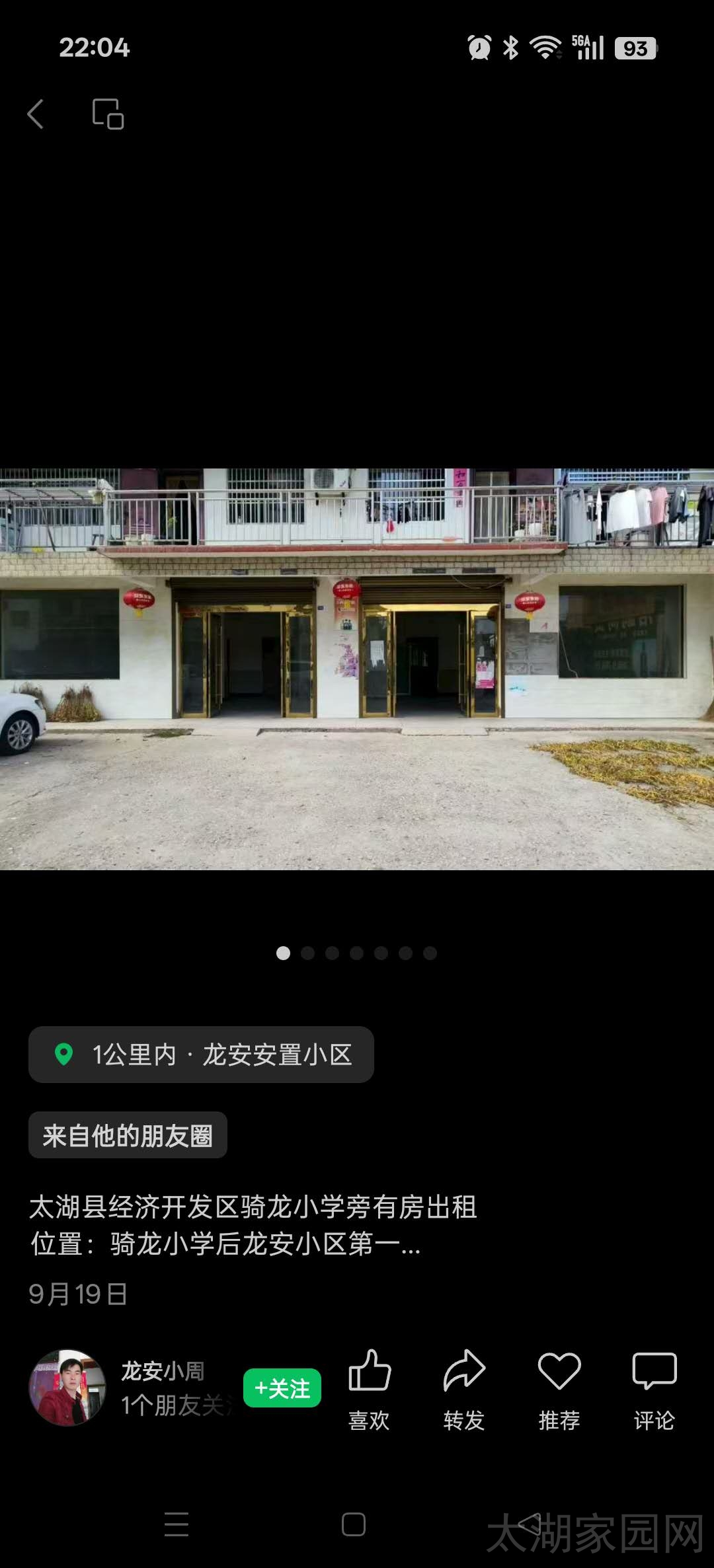Open the storefront photo fullscreen

pos(357,669)
